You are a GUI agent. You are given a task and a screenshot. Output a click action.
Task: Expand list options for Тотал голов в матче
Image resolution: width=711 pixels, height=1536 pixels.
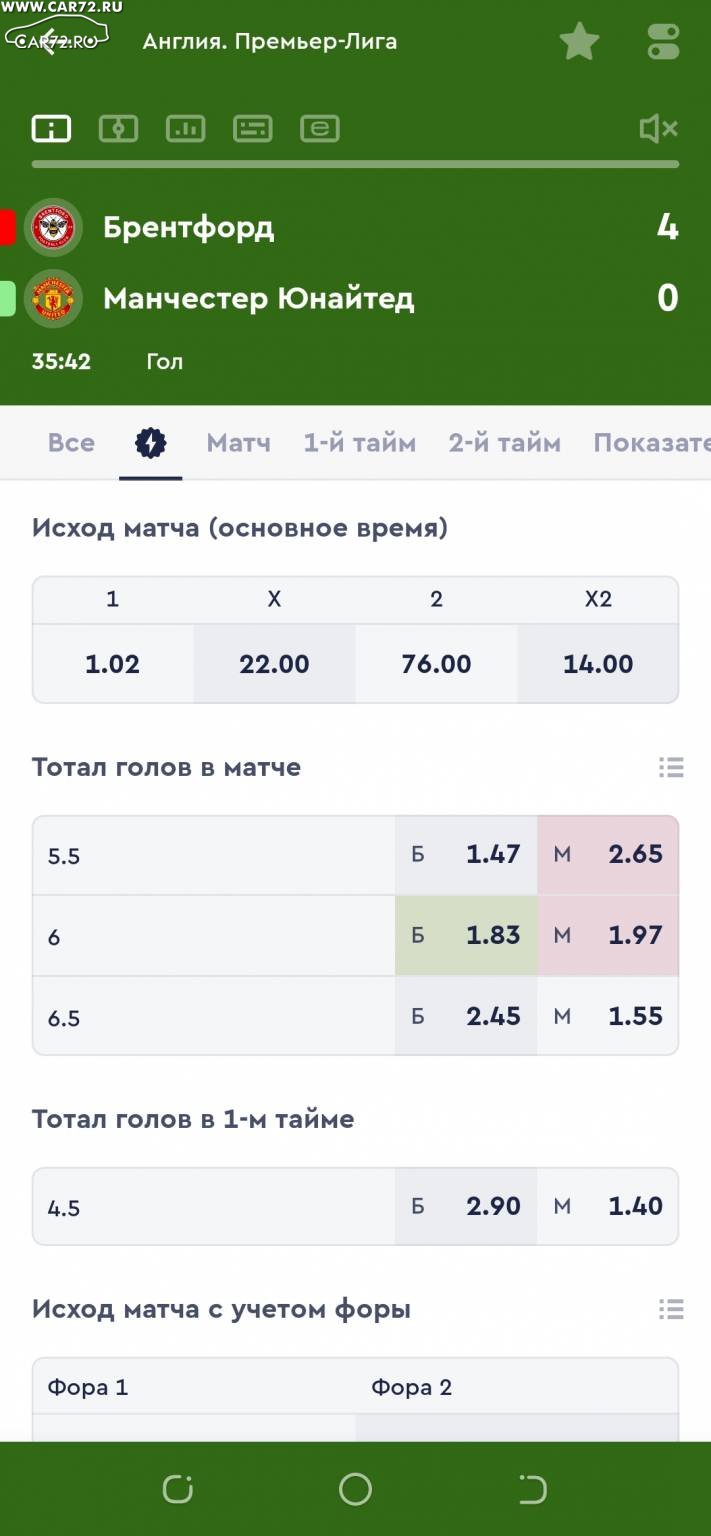pyautogui.click(x=671, y=768)
